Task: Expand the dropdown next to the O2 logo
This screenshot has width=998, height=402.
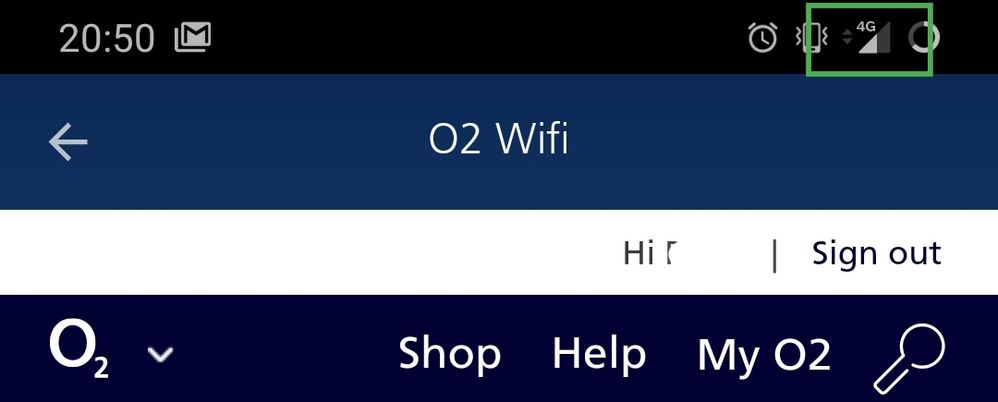Action: coord(161,354)
